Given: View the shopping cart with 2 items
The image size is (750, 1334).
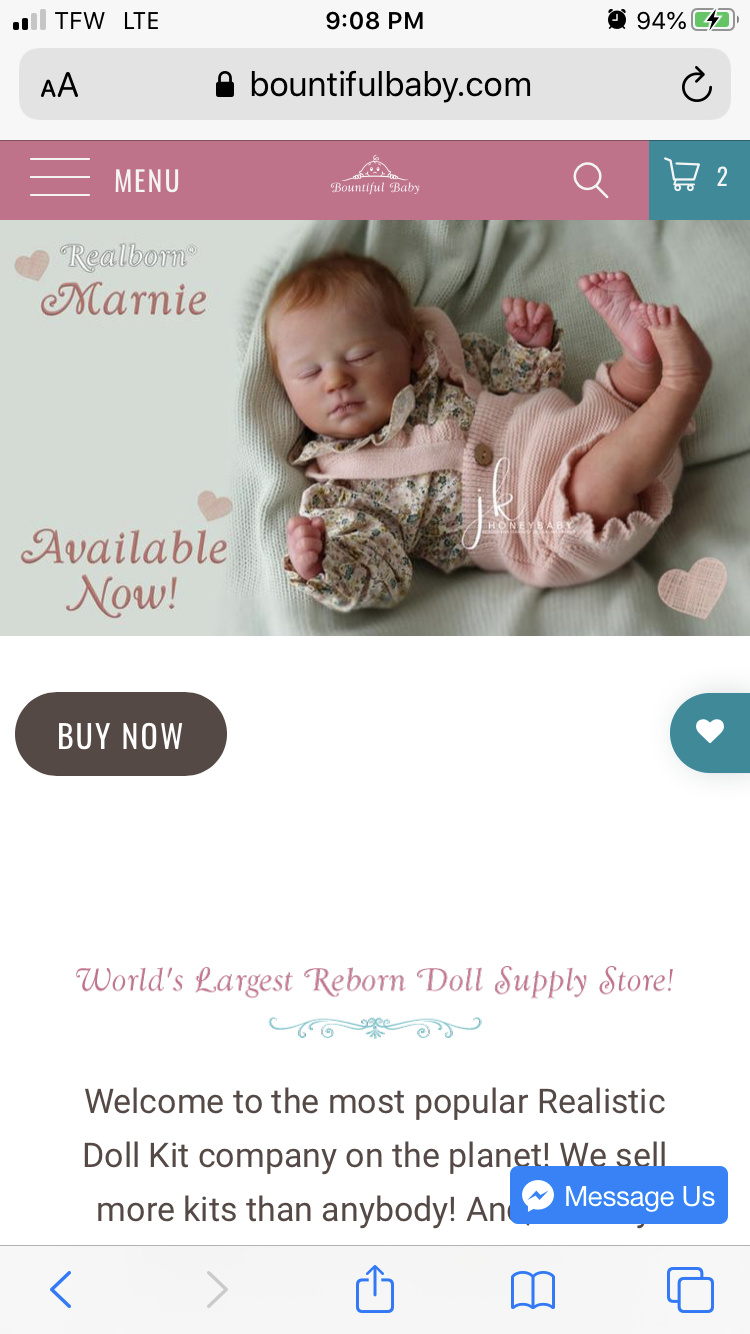Looking at the screenshot, I should [x=699, y=179].
